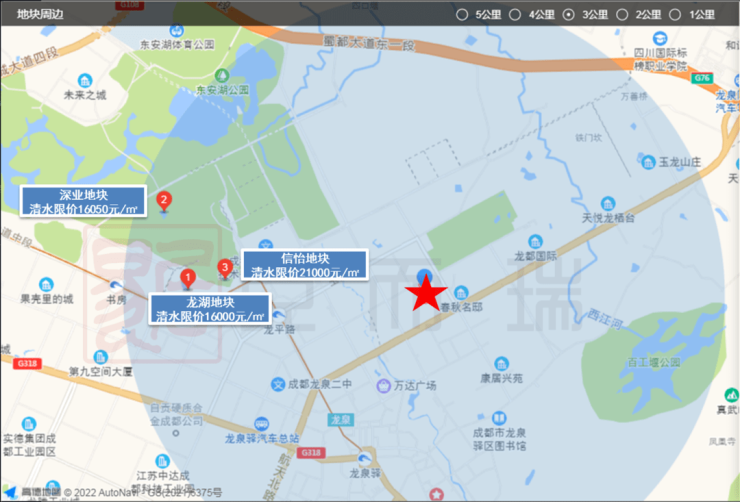Choose the 3公里 radius option

pyautogui.click(x=570, y=14)
